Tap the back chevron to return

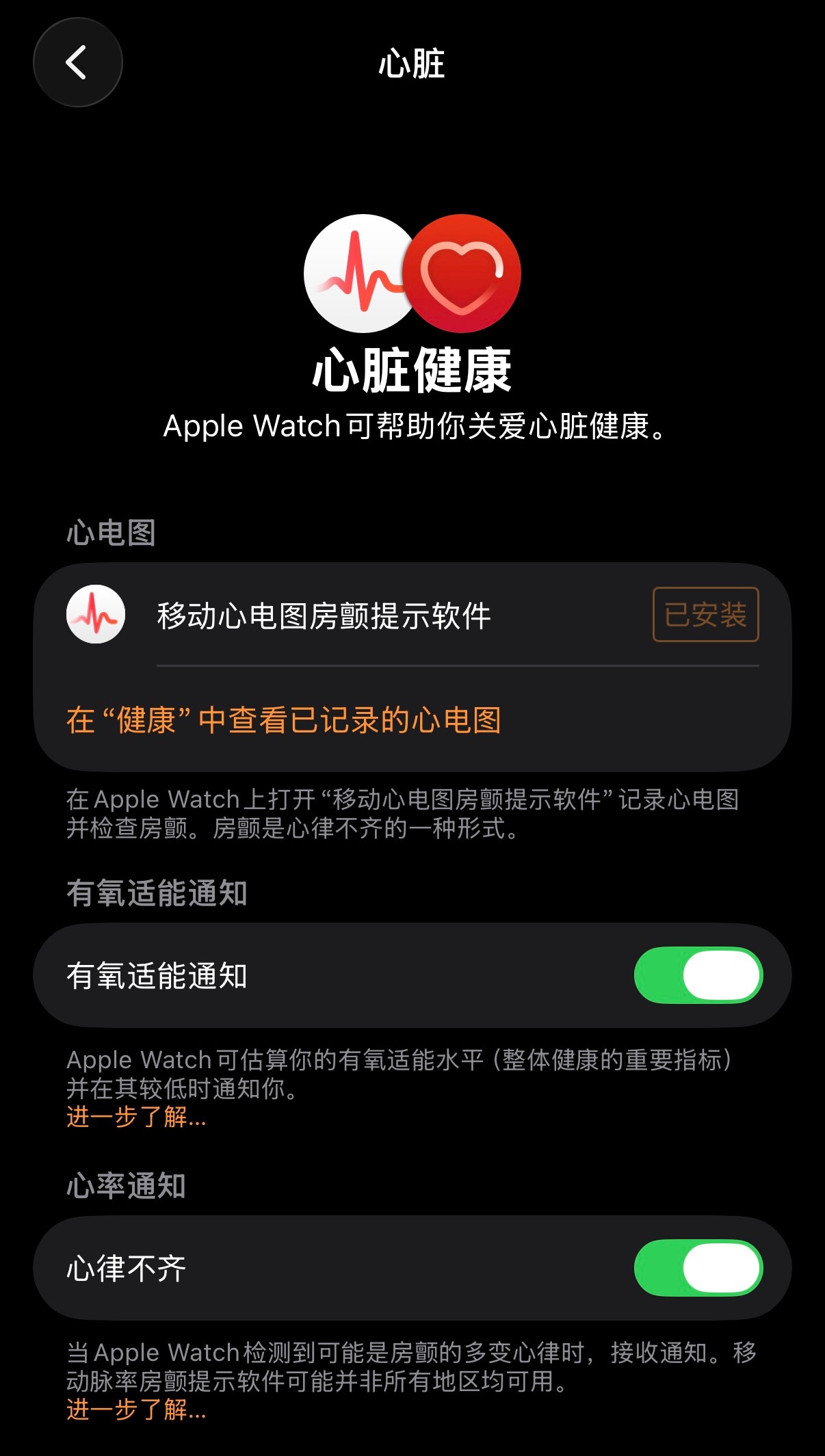coord(77,62)
